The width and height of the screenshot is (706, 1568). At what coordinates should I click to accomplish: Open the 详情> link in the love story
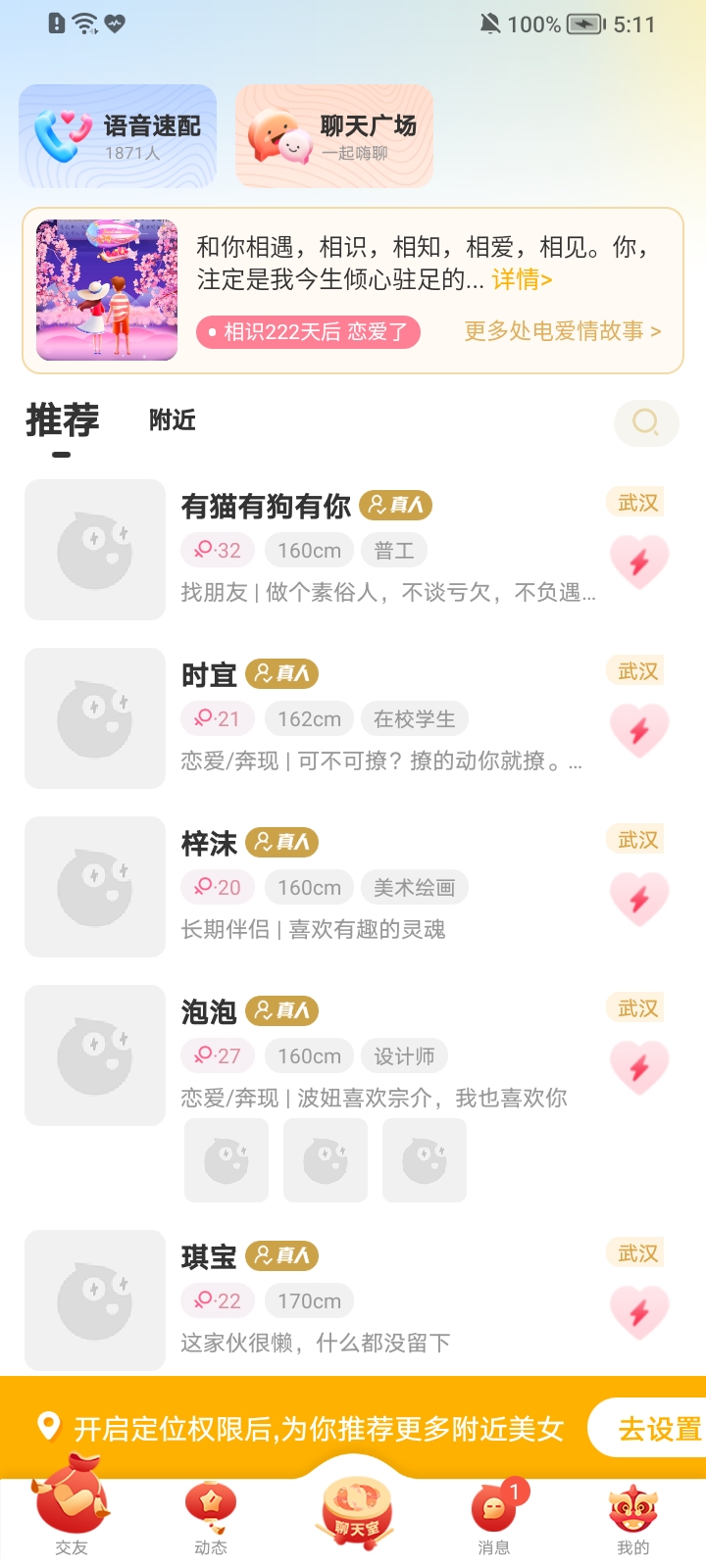522,280
